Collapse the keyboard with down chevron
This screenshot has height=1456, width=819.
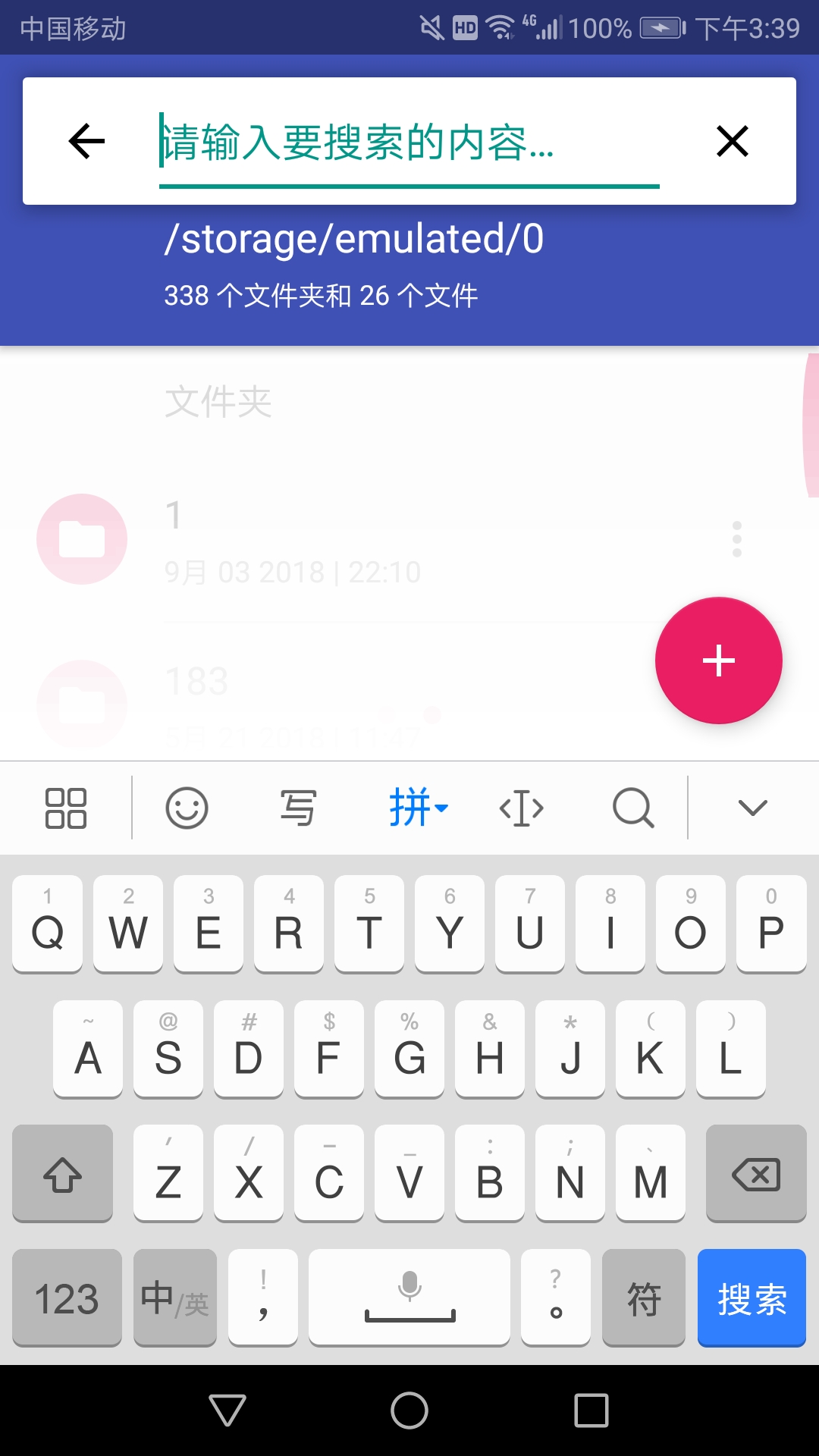tap(752, 808)
